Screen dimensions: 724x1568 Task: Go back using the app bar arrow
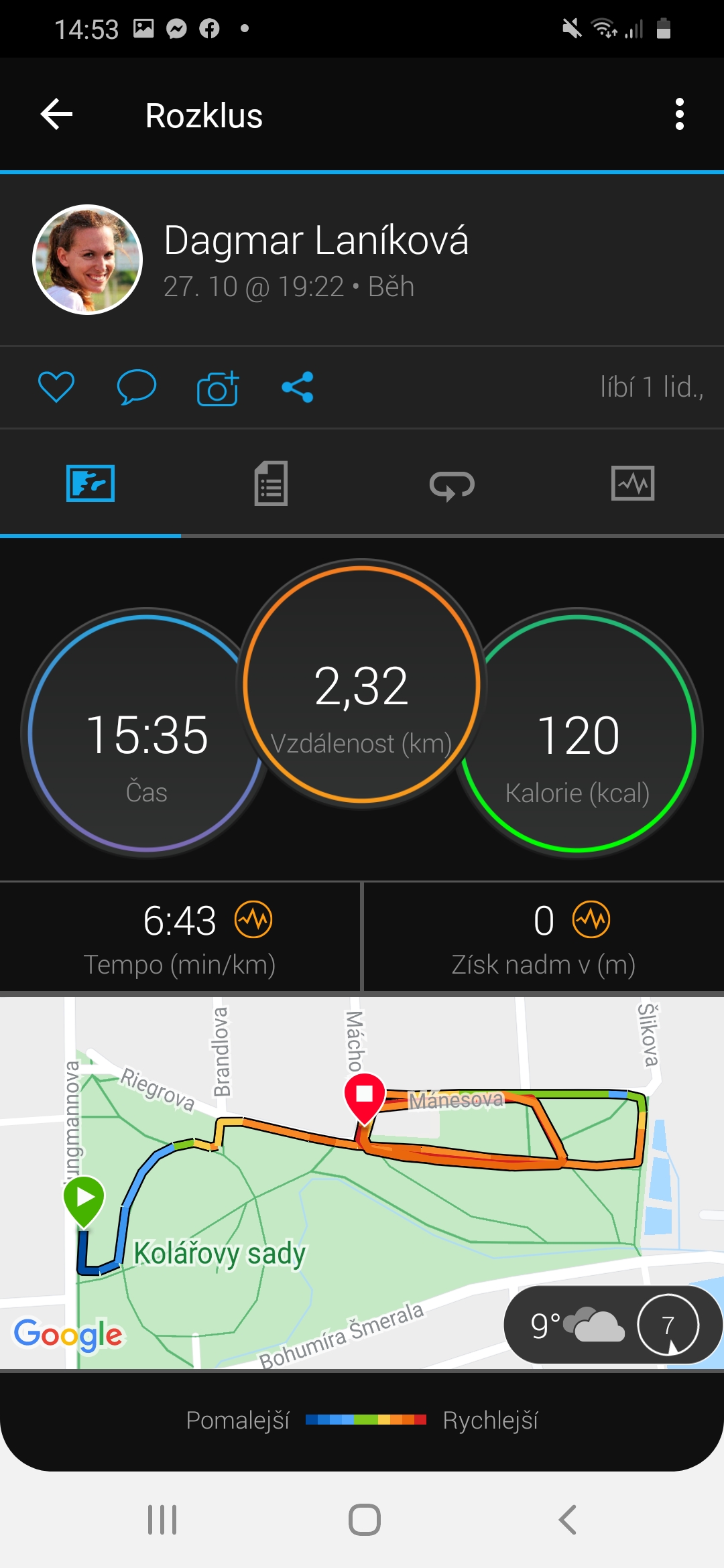point(57,115)
